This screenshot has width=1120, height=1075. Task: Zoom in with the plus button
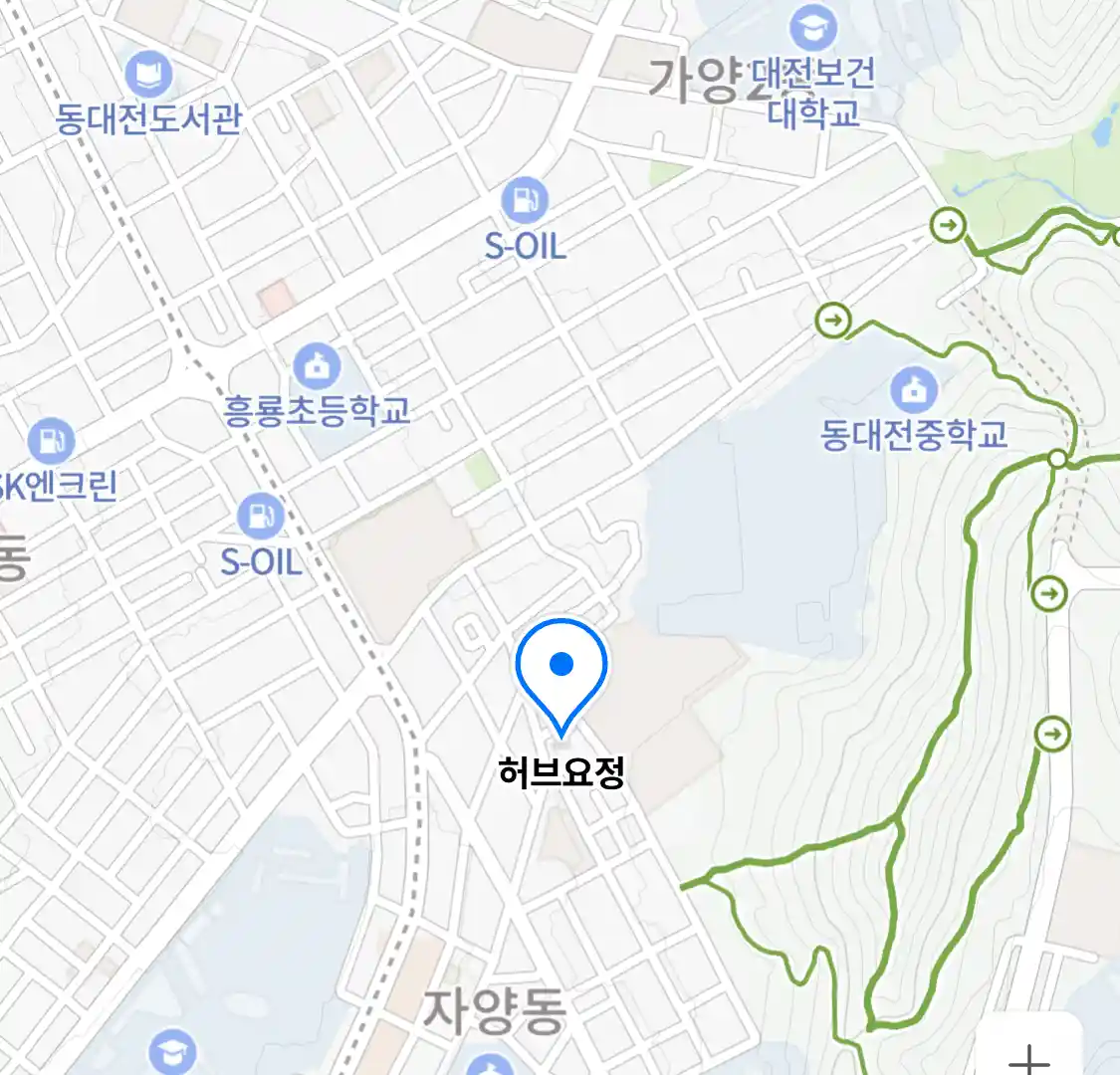(1029, 1057)
